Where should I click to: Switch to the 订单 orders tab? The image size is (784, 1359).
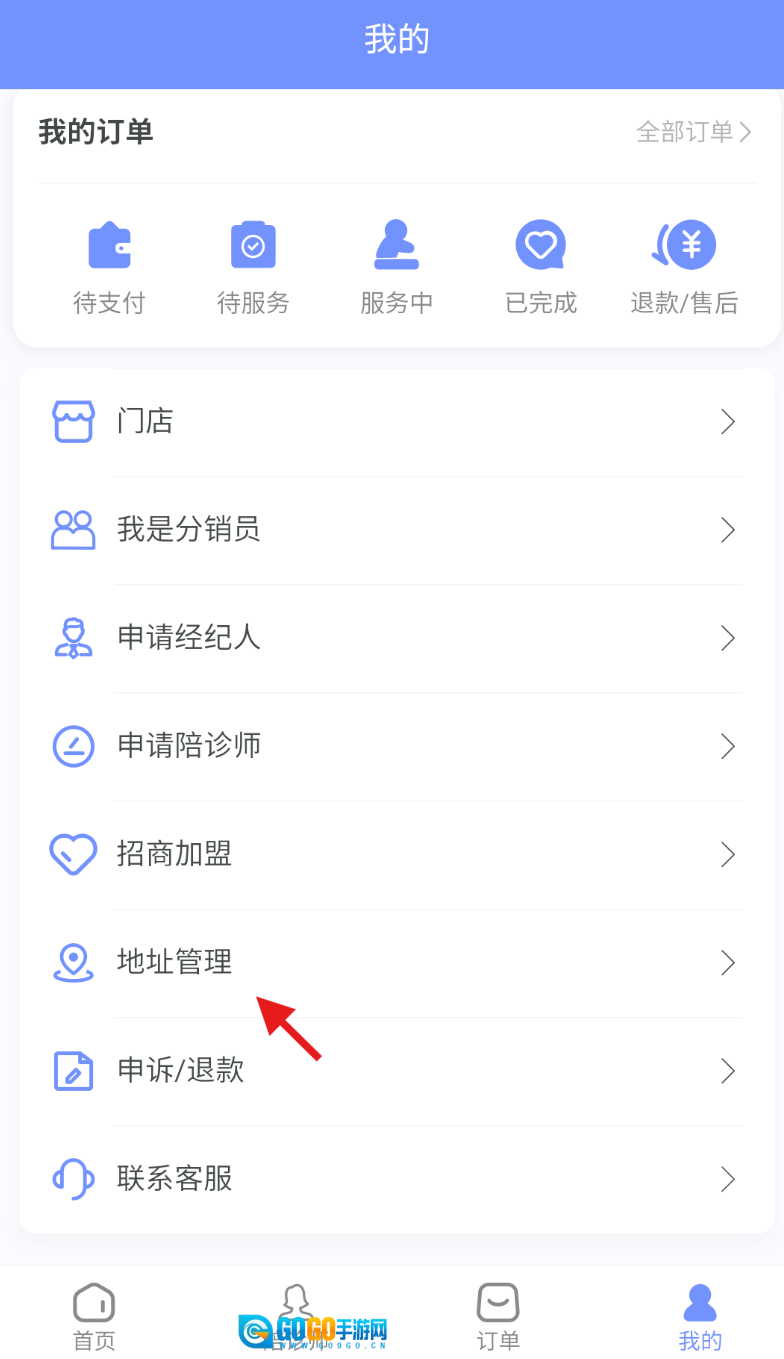(498, 1317)
